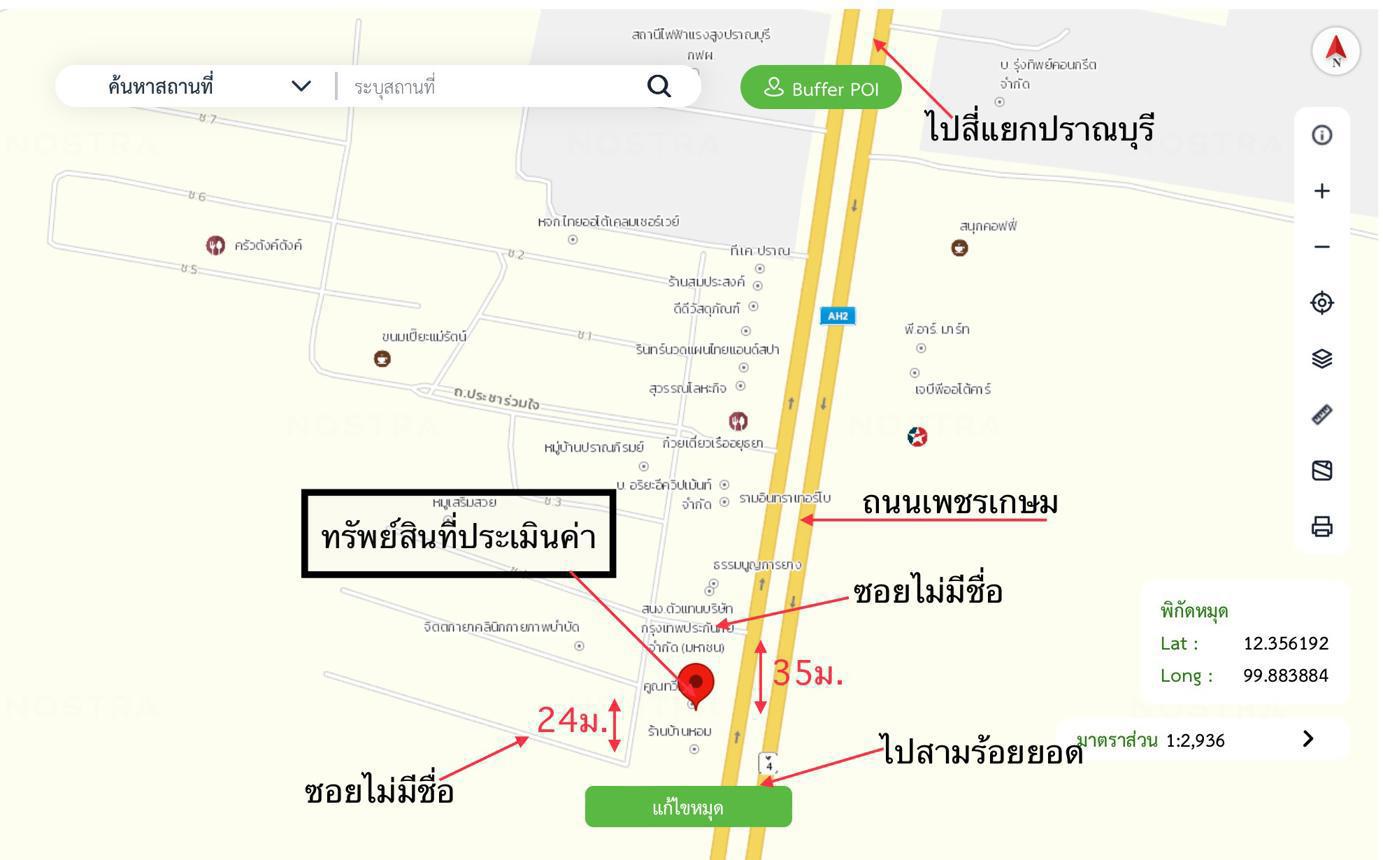Print the map view
Image resolution: width=1383 pixels, height=860 pixels.
(1322, 526)
